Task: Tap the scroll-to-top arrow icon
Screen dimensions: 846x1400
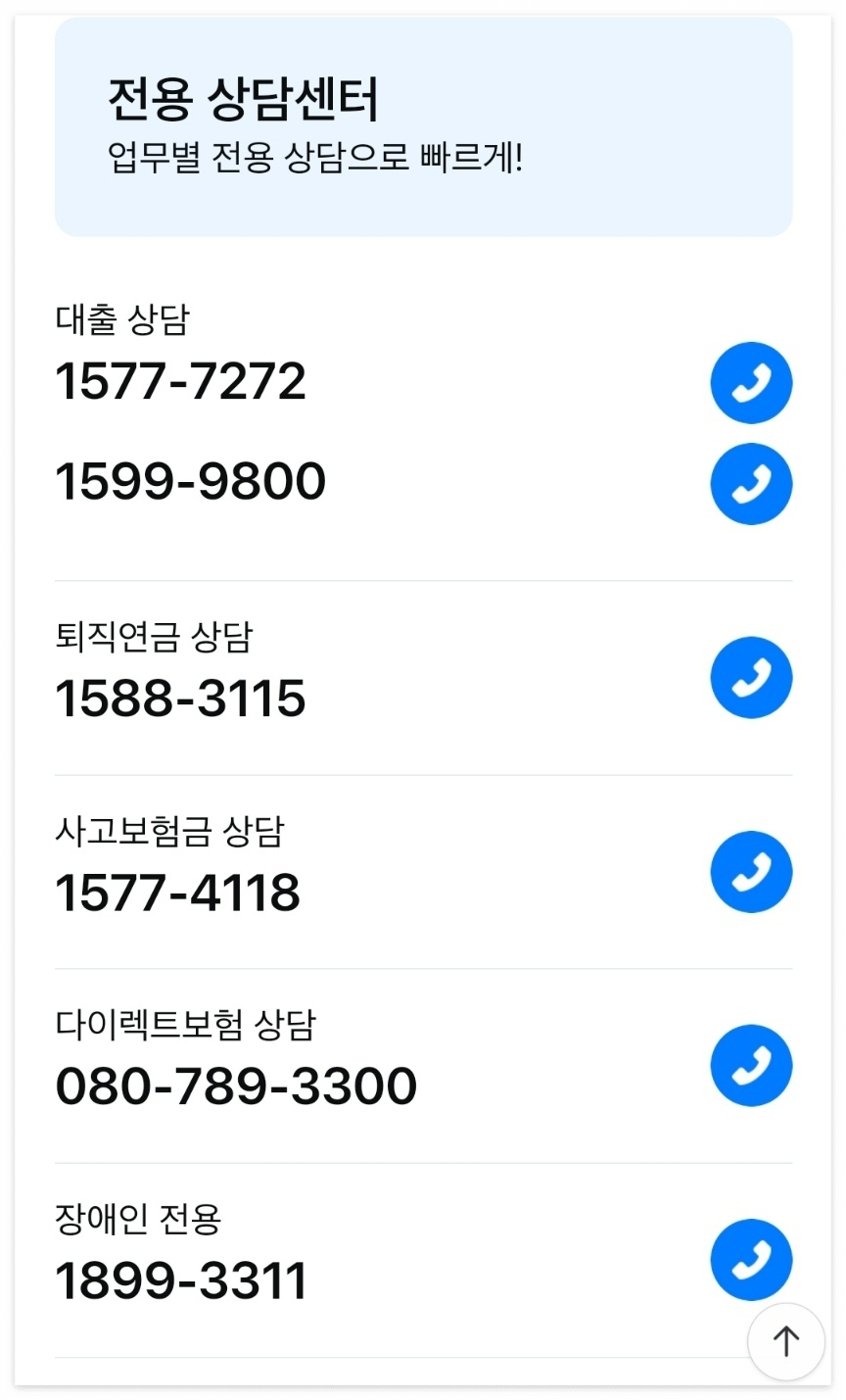Action: click(786, 1341)
